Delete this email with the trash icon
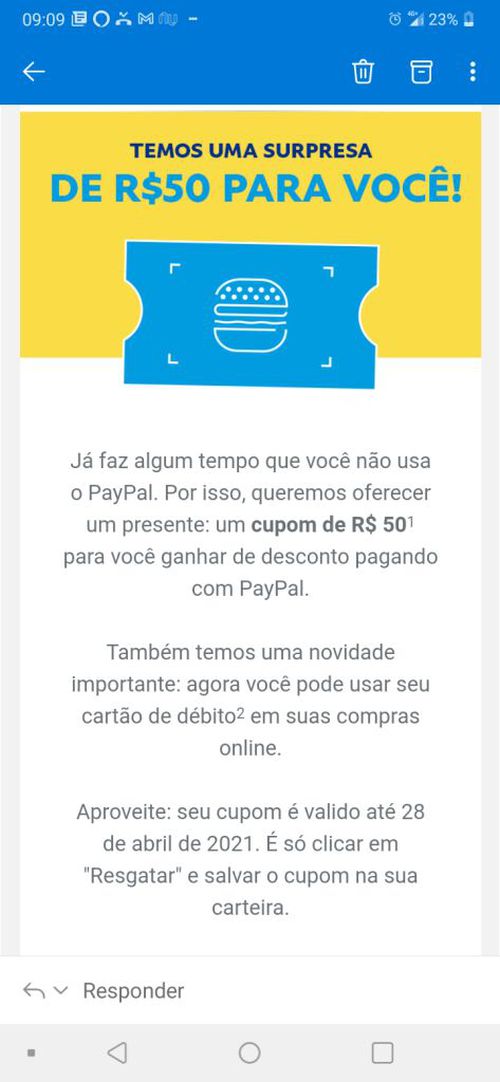 pos(363,71)
